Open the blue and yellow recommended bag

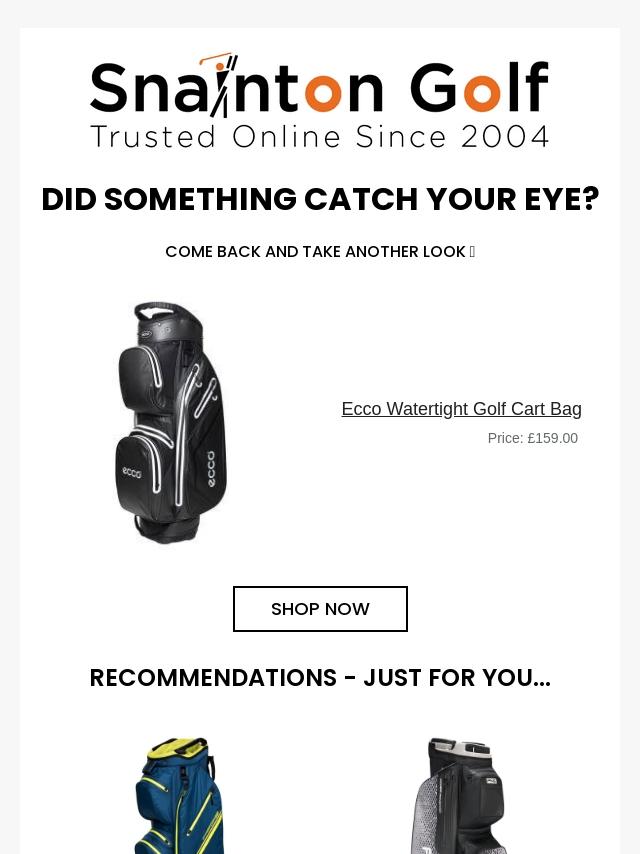pos(180,795)
